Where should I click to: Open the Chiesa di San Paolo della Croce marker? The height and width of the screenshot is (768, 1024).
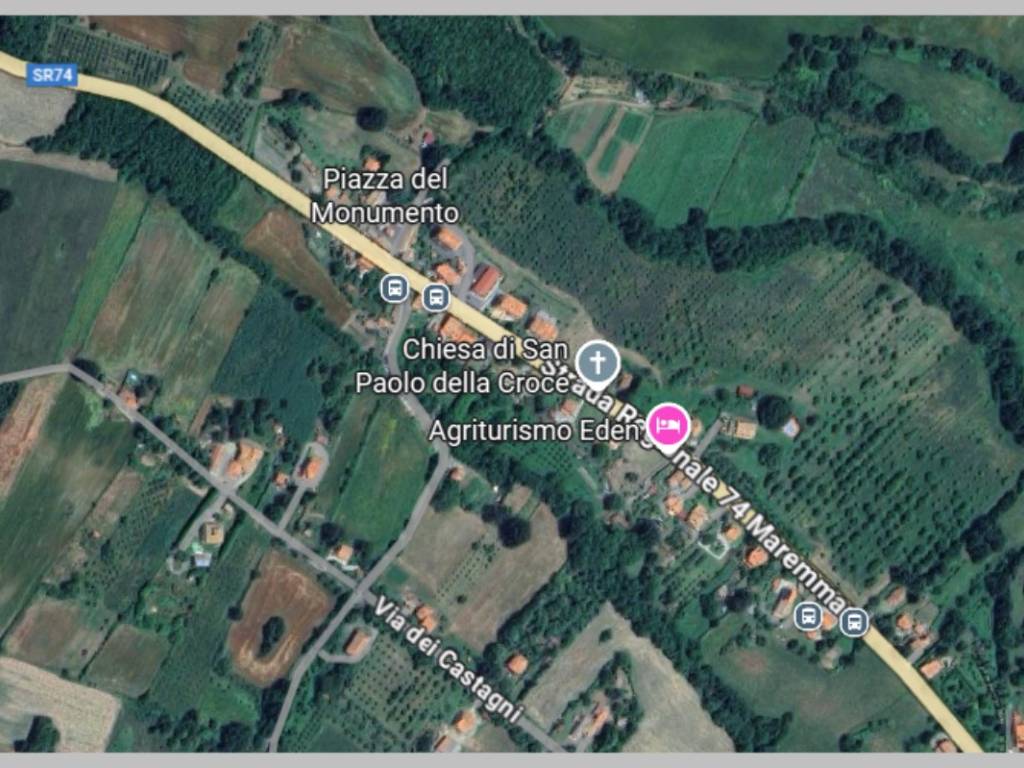(x=598, y=362)
